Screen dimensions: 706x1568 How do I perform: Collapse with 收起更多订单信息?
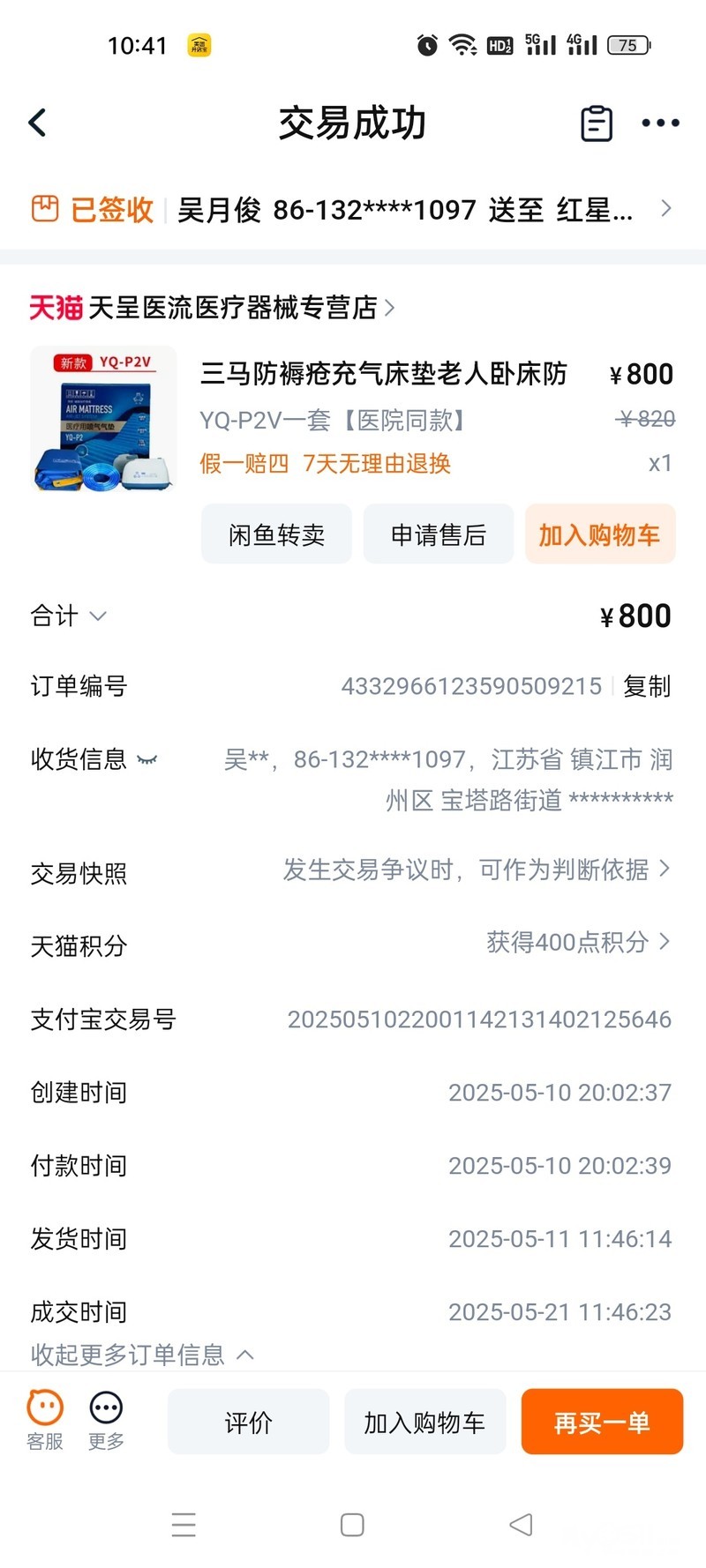click(x=141, y=1355)
